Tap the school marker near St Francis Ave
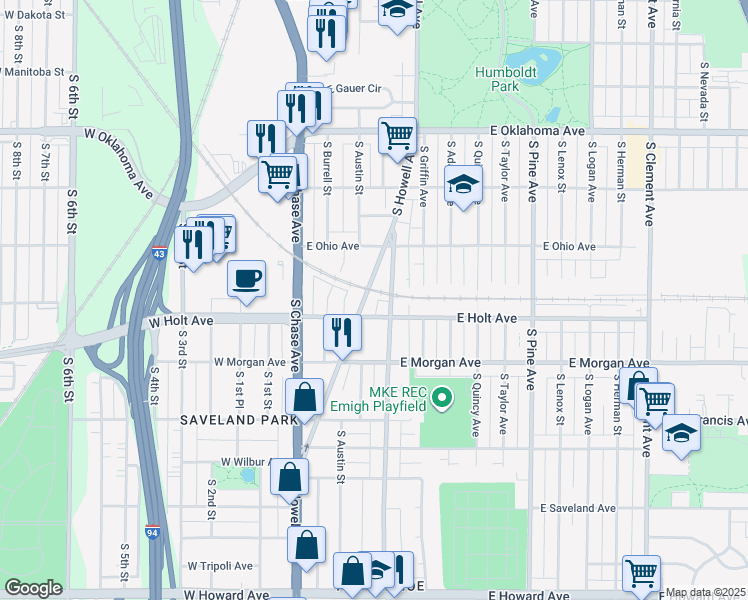 point(681,436)
